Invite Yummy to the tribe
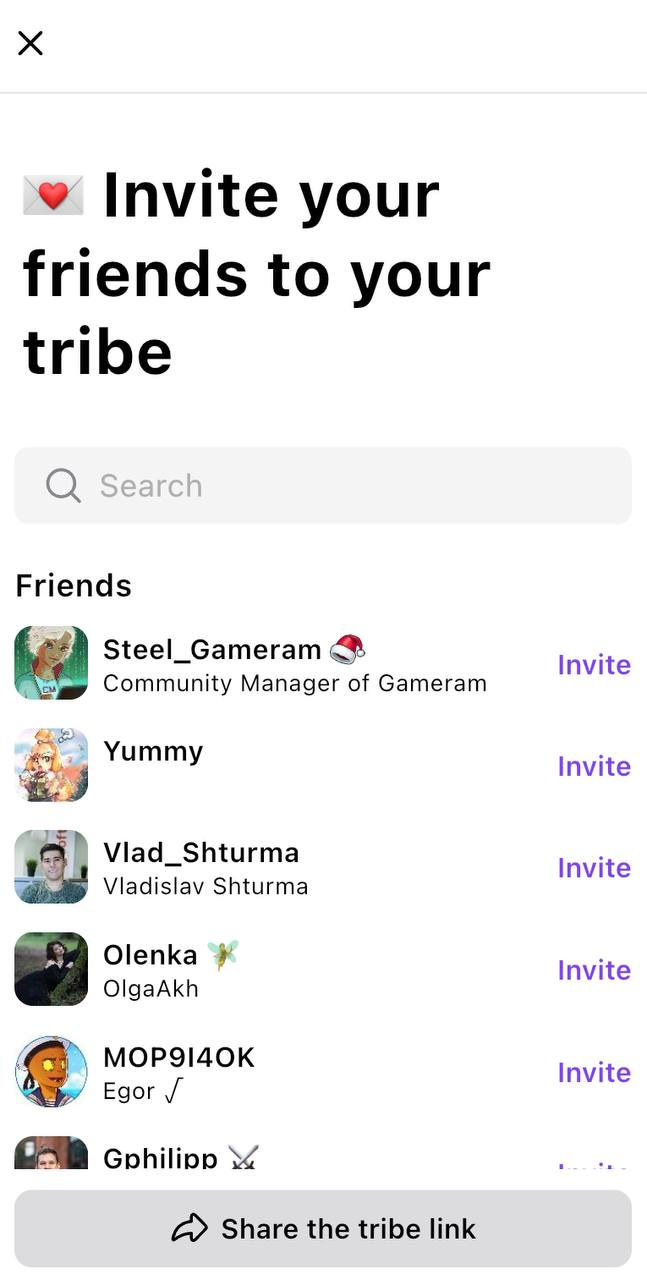Image resolution: width=647 pixels, height=1280 pixels. (x=594, y=766)
